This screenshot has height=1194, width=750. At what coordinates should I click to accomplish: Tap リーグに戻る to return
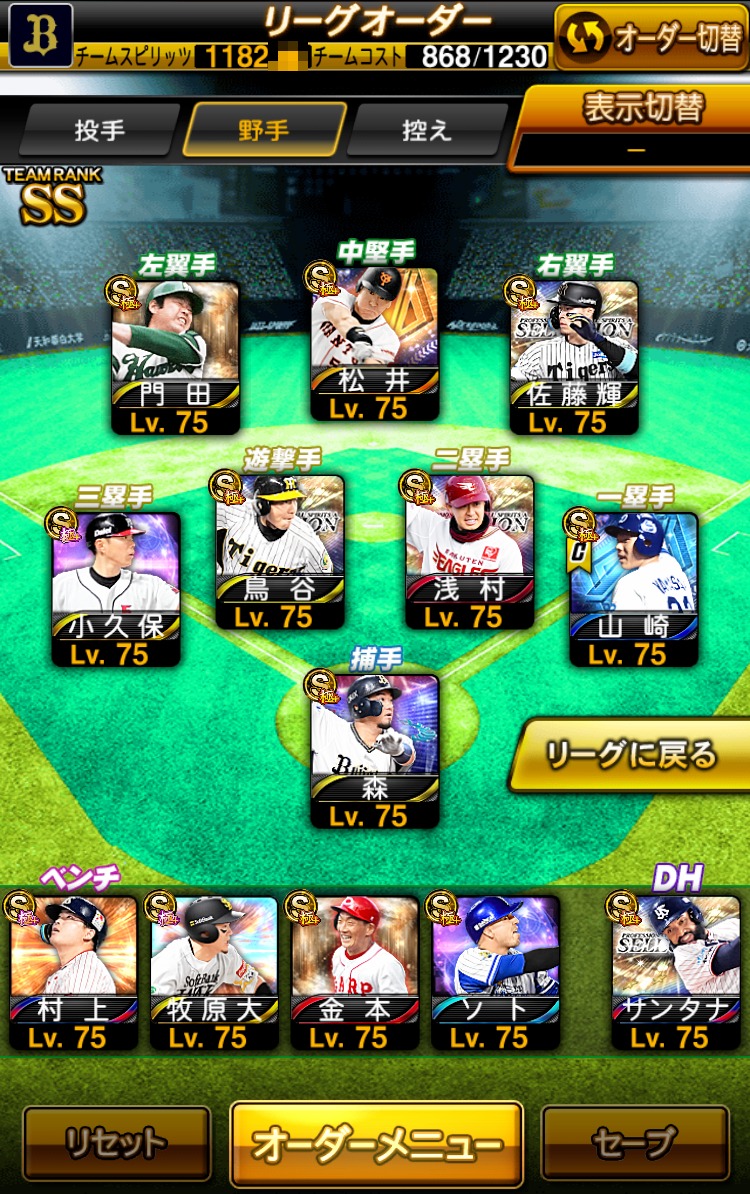[632, 755]
